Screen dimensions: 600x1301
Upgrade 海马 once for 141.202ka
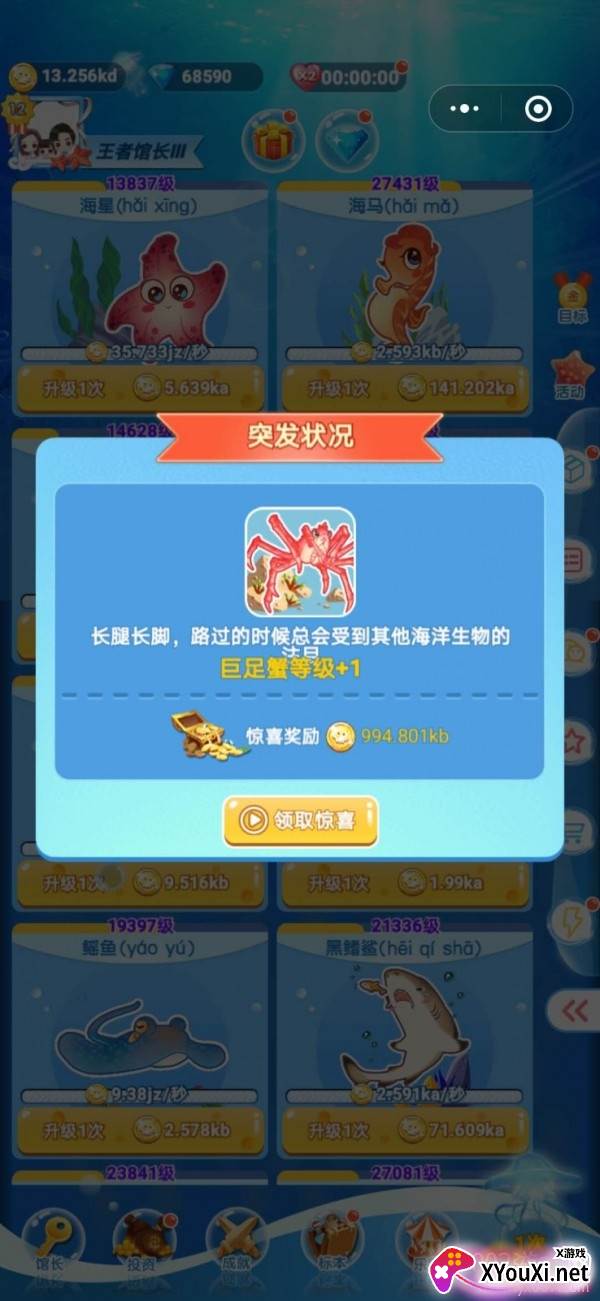tap(406, 388)
